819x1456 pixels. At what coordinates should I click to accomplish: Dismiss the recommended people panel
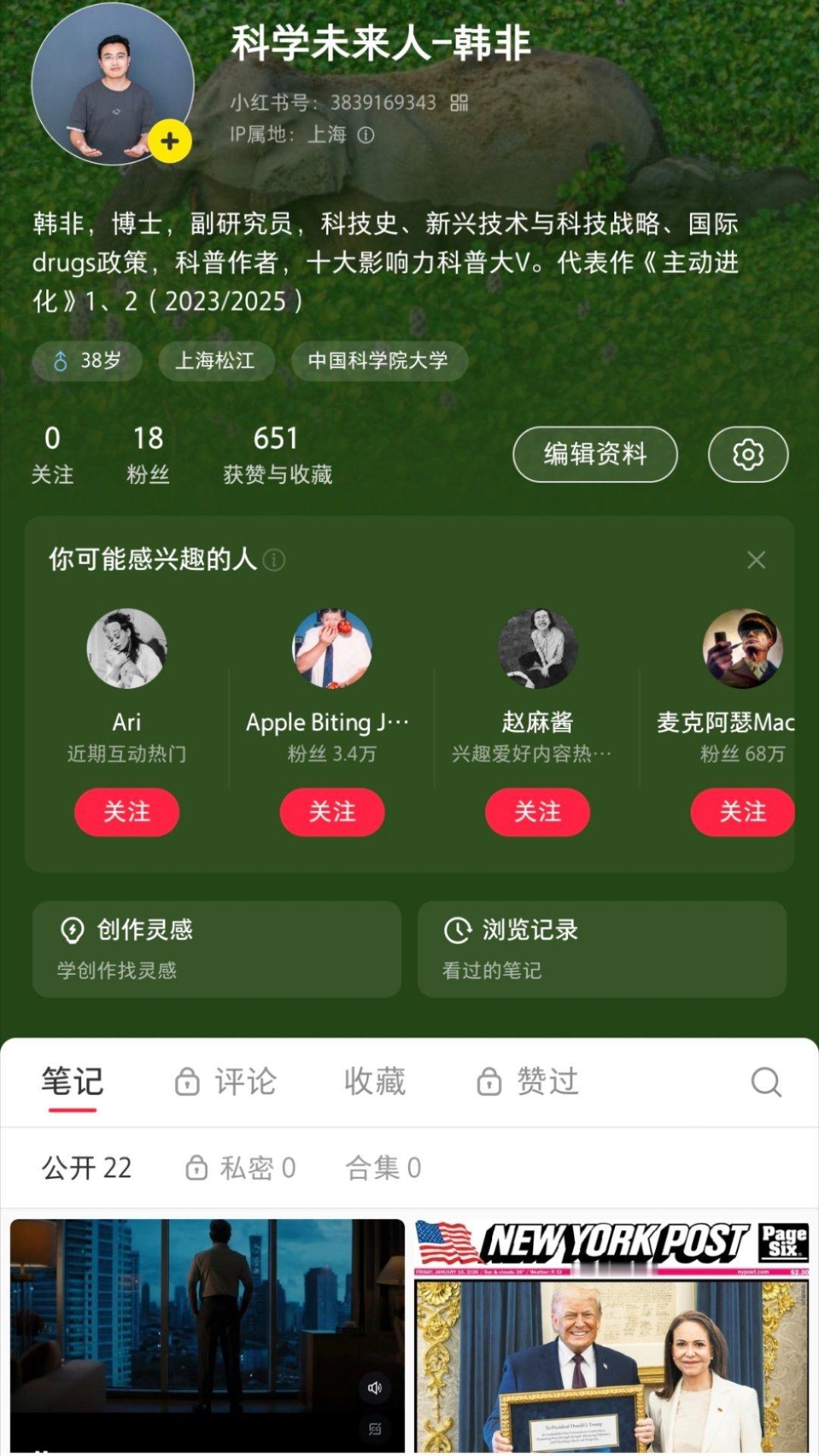pos(755,560)
